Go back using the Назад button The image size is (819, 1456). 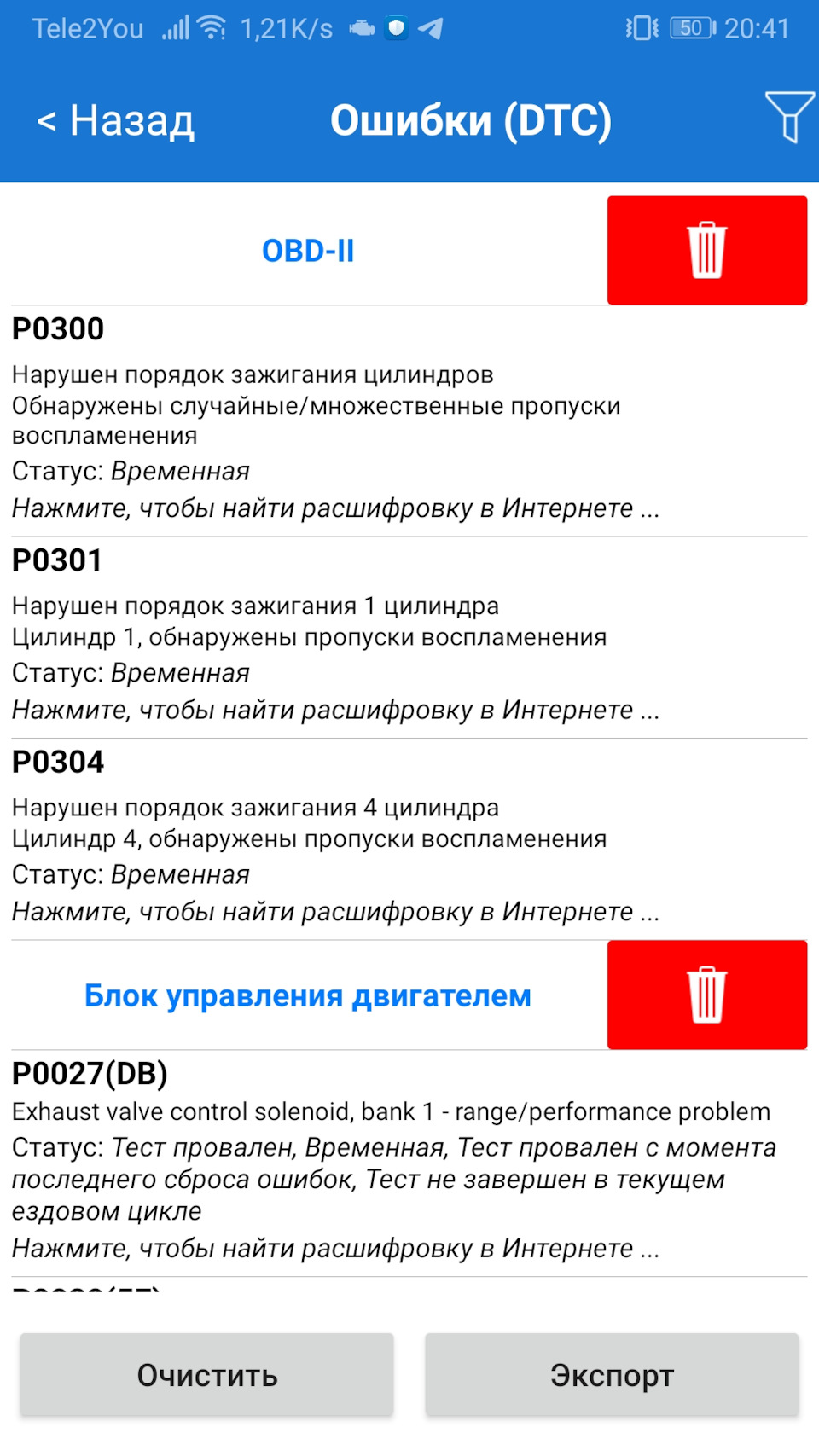point(116,120)
